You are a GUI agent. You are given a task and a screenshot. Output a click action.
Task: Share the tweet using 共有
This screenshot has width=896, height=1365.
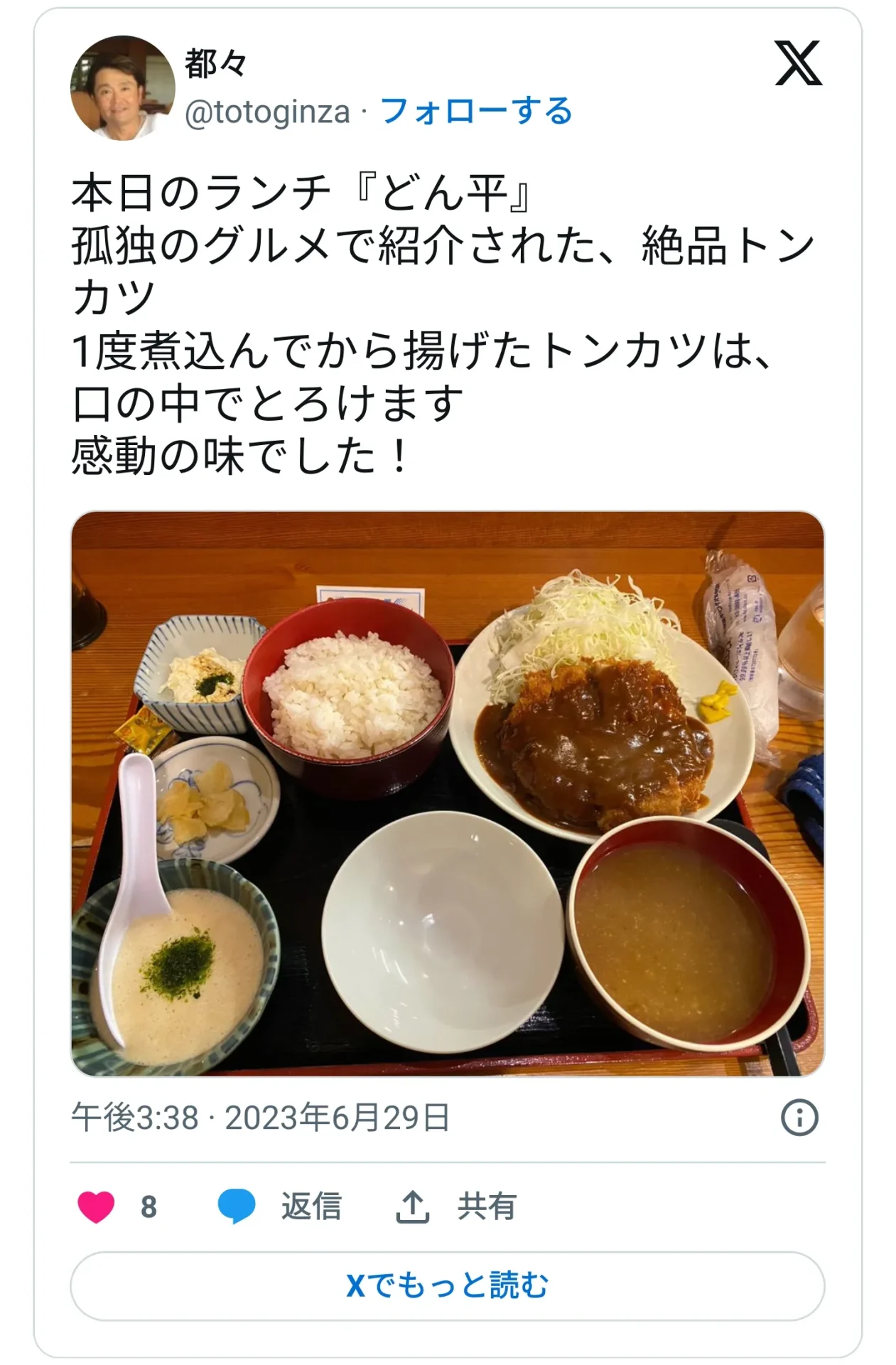(456, 1206)
